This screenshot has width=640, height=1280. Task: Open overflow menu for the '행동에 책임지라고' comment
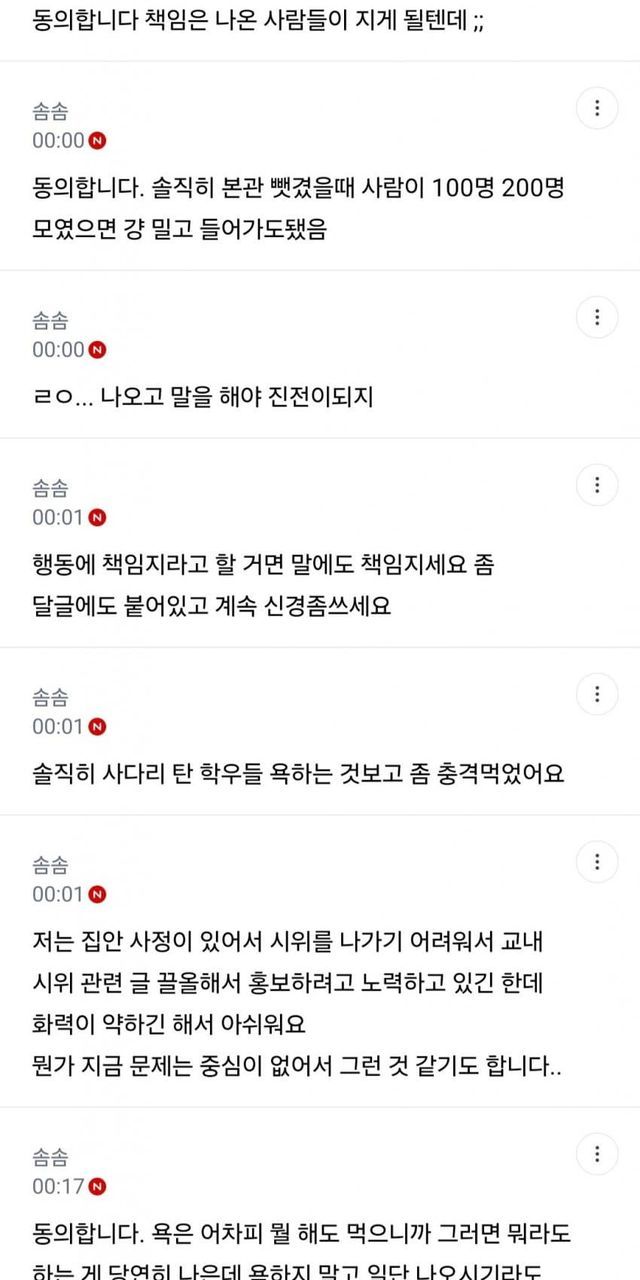pyautogui.click(x=597, y=485)
